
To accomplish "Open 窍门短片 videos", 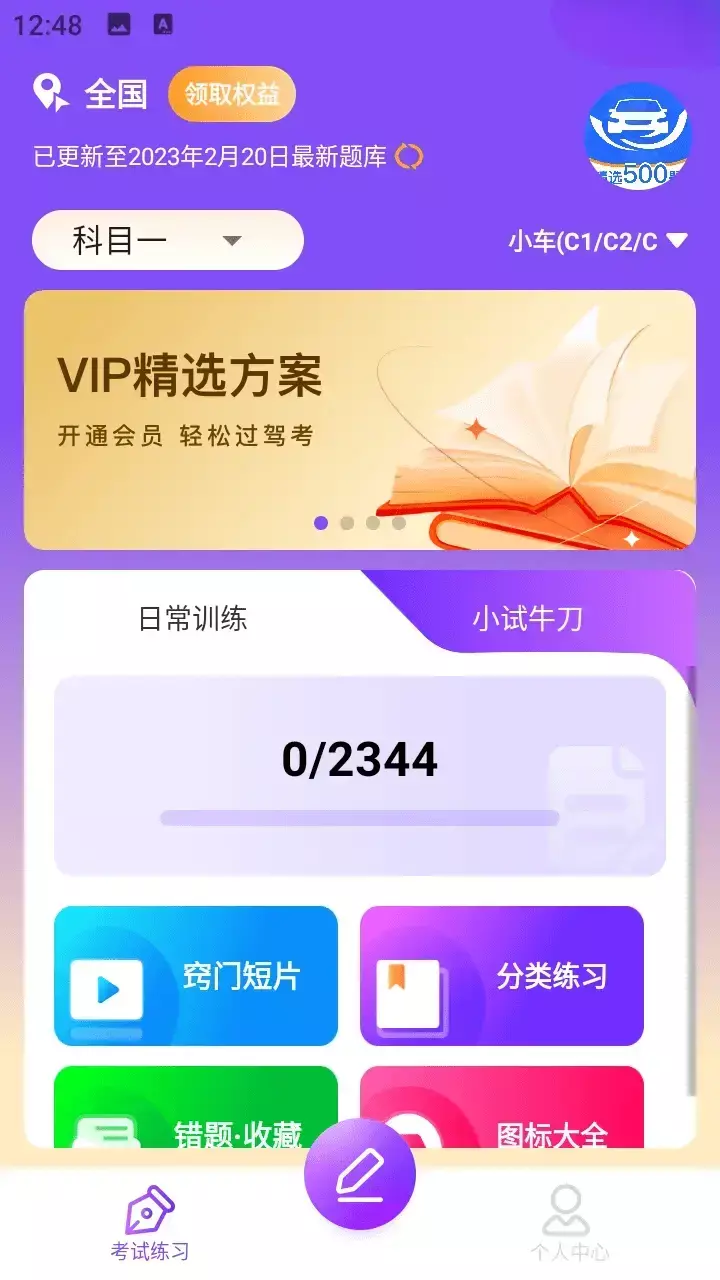I will tap(196, 976).
